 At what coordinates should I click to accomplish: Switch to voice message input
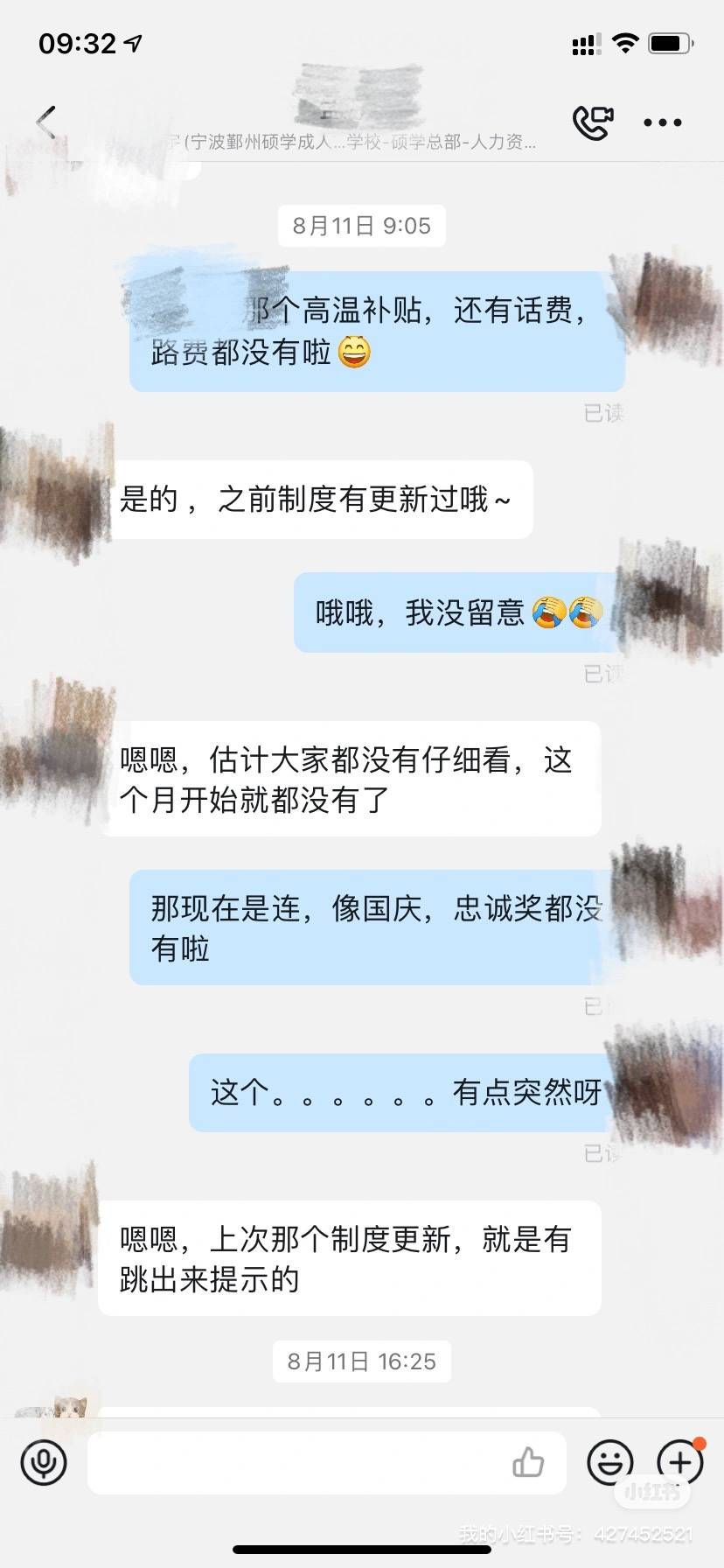pyautogui.click(x=44, y=1462)
